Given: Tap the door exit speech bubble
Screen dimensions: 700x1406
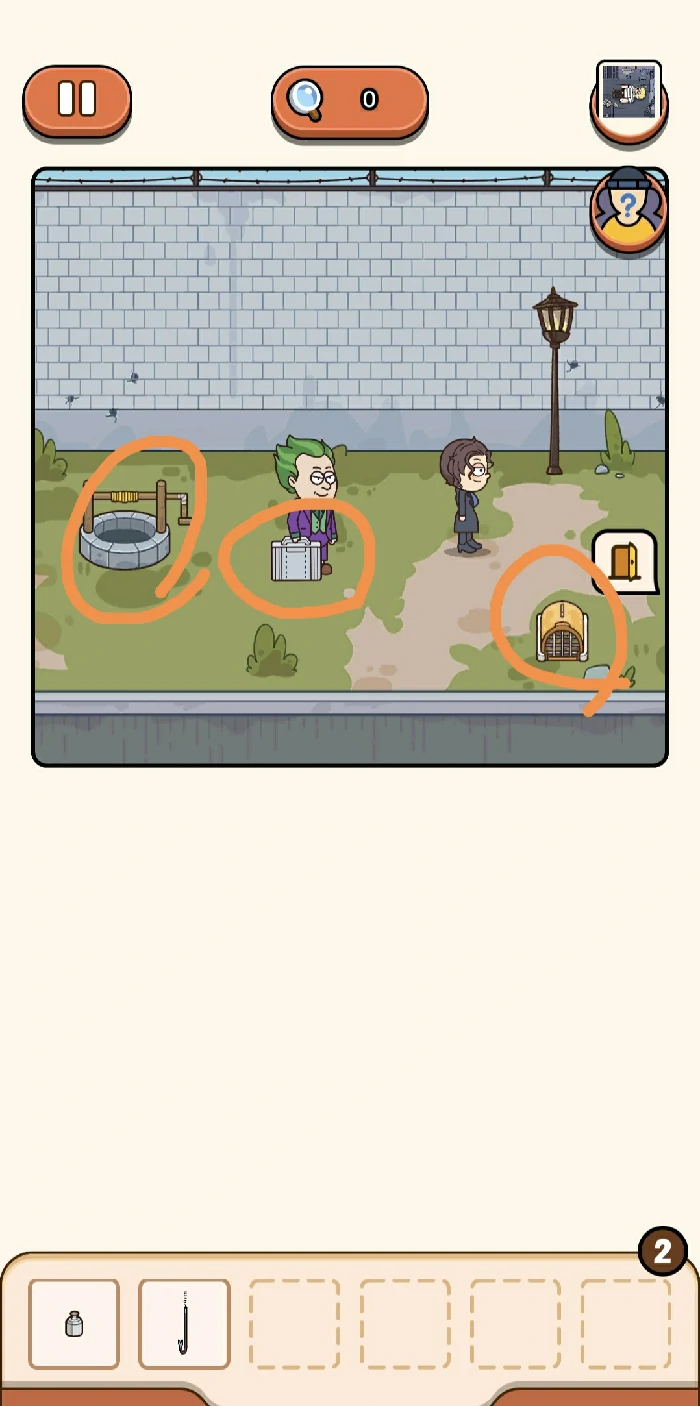Looking at the screenshot, I should (x=625, y=562).
